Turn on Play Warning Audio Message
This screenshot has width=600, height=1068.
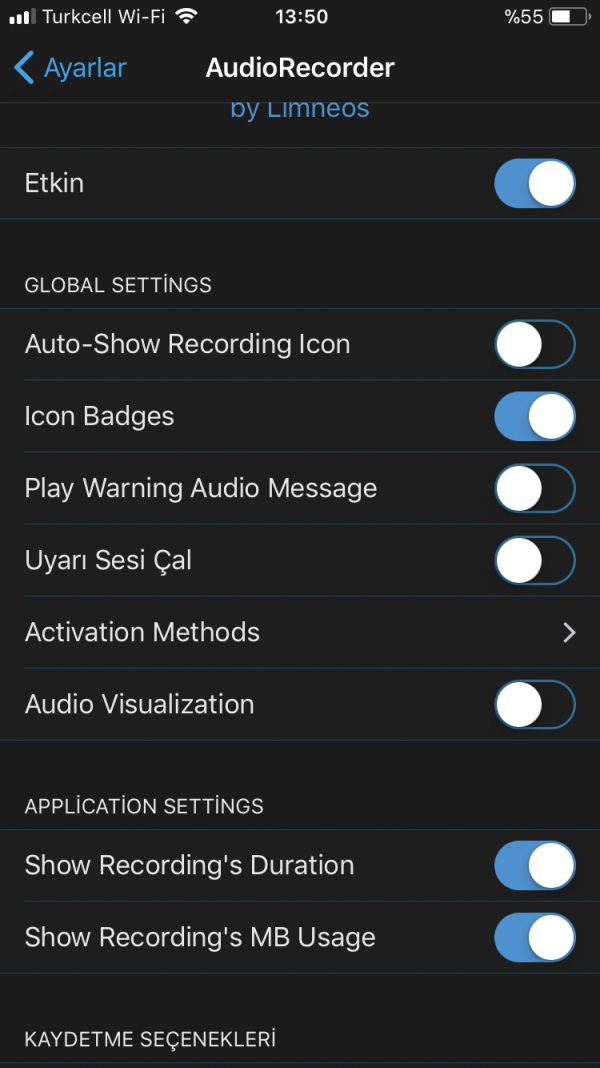[x=535, y=489]
